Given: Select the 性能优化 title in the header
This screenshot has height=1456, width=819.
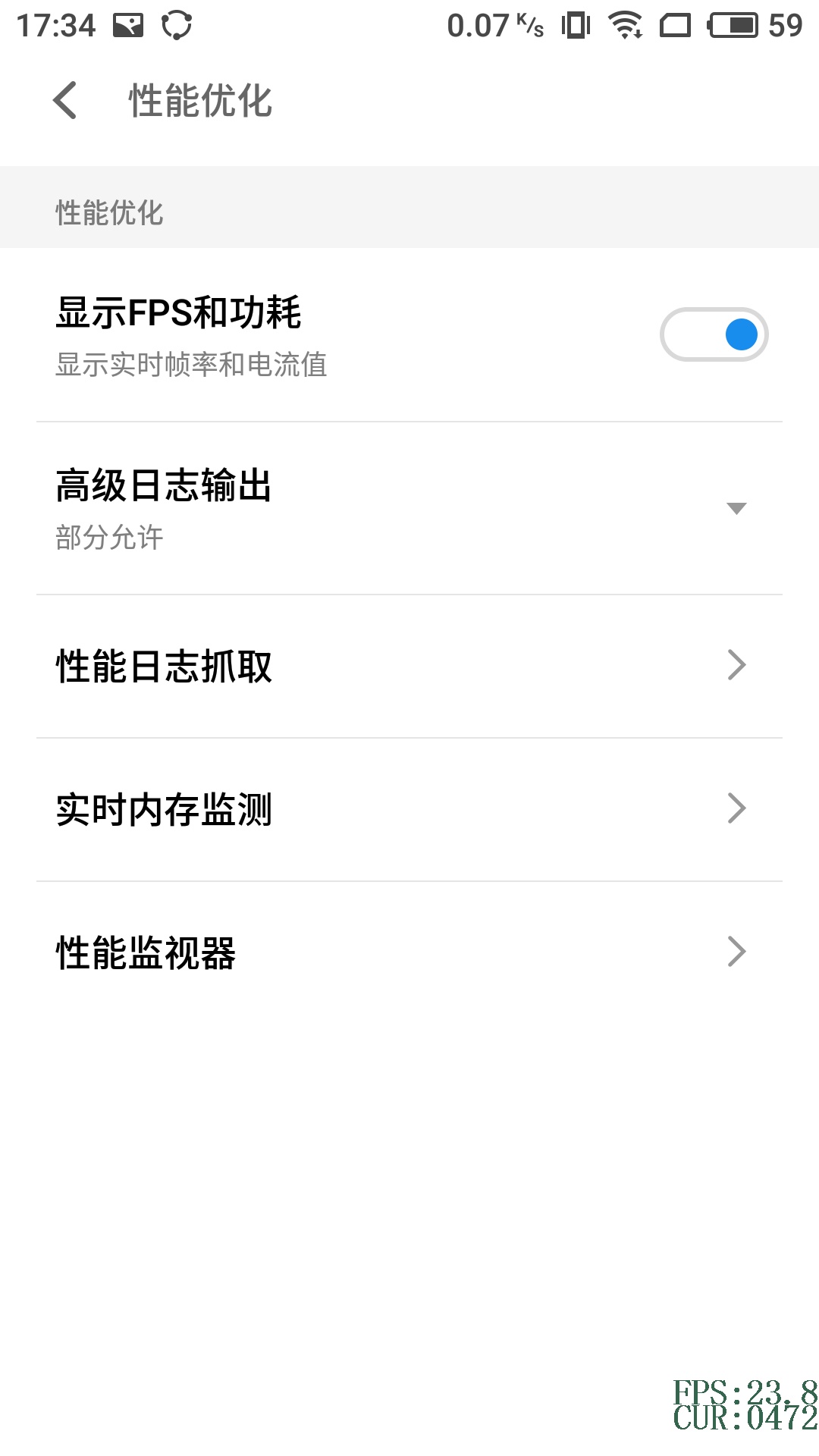Looking at the screenshot, I should [x=200, y=102].
